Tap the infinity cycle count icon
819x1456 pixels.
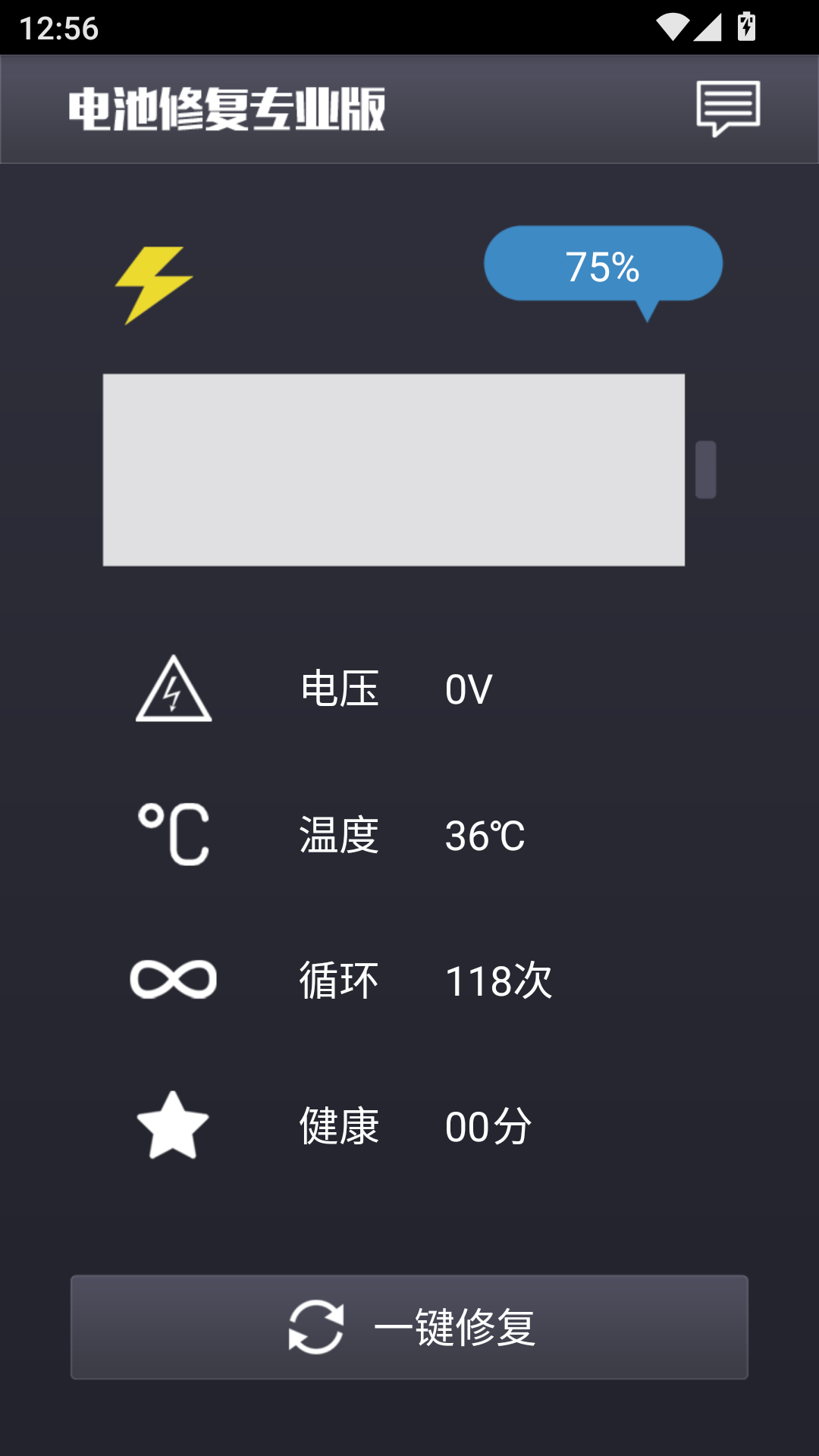173,978
